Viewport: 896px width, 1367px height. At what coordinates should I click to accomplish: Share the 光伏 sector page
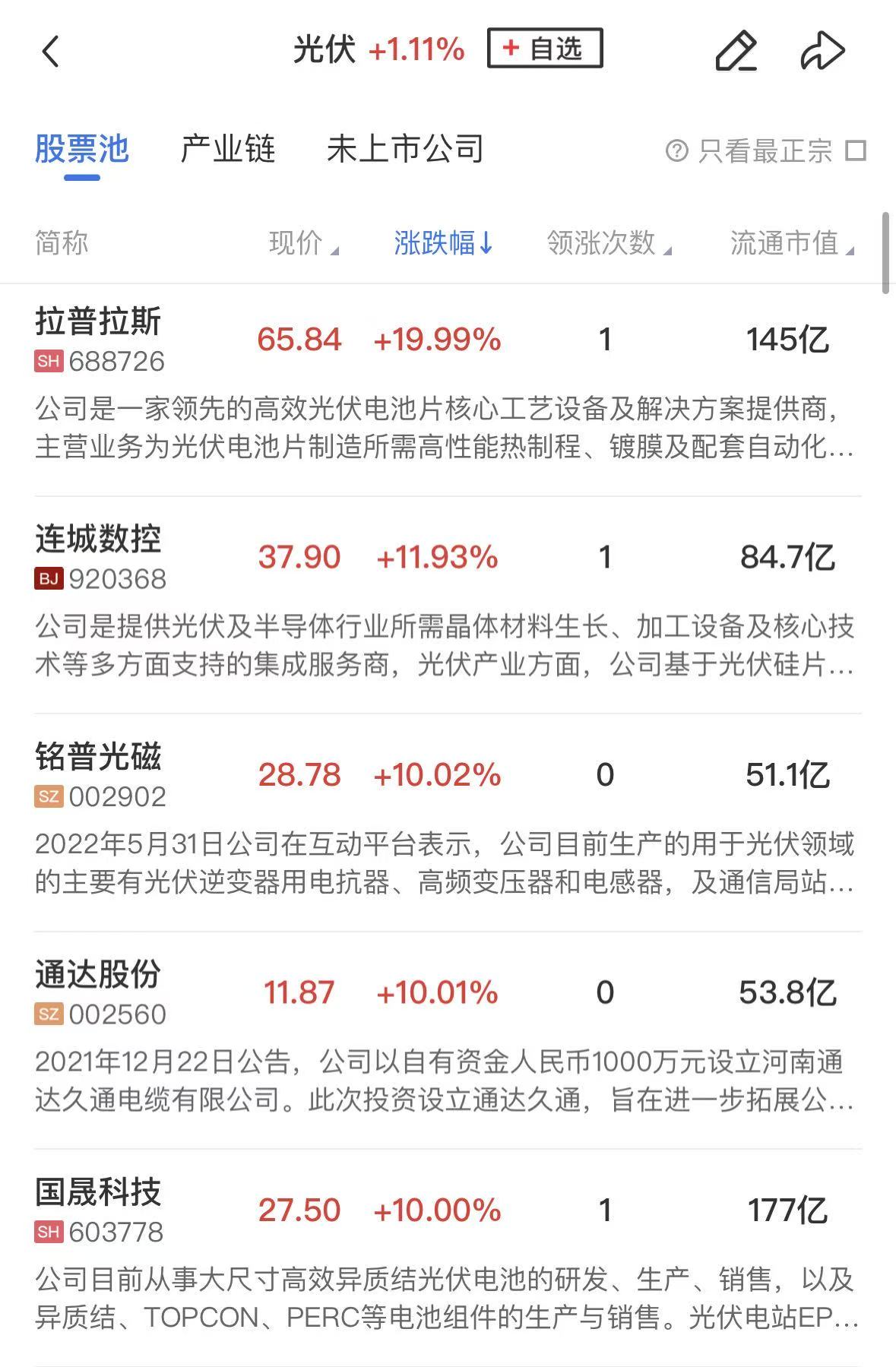click(x=822, y=52)
